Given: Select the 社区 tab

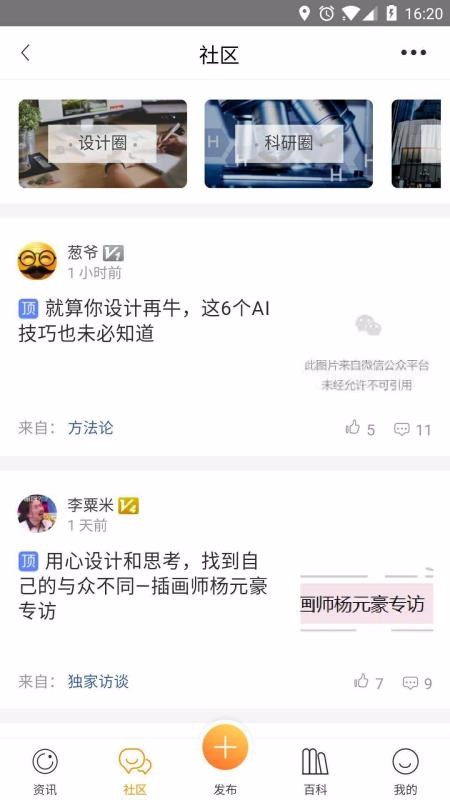Looking at the screenshot, I should (135, 771).
